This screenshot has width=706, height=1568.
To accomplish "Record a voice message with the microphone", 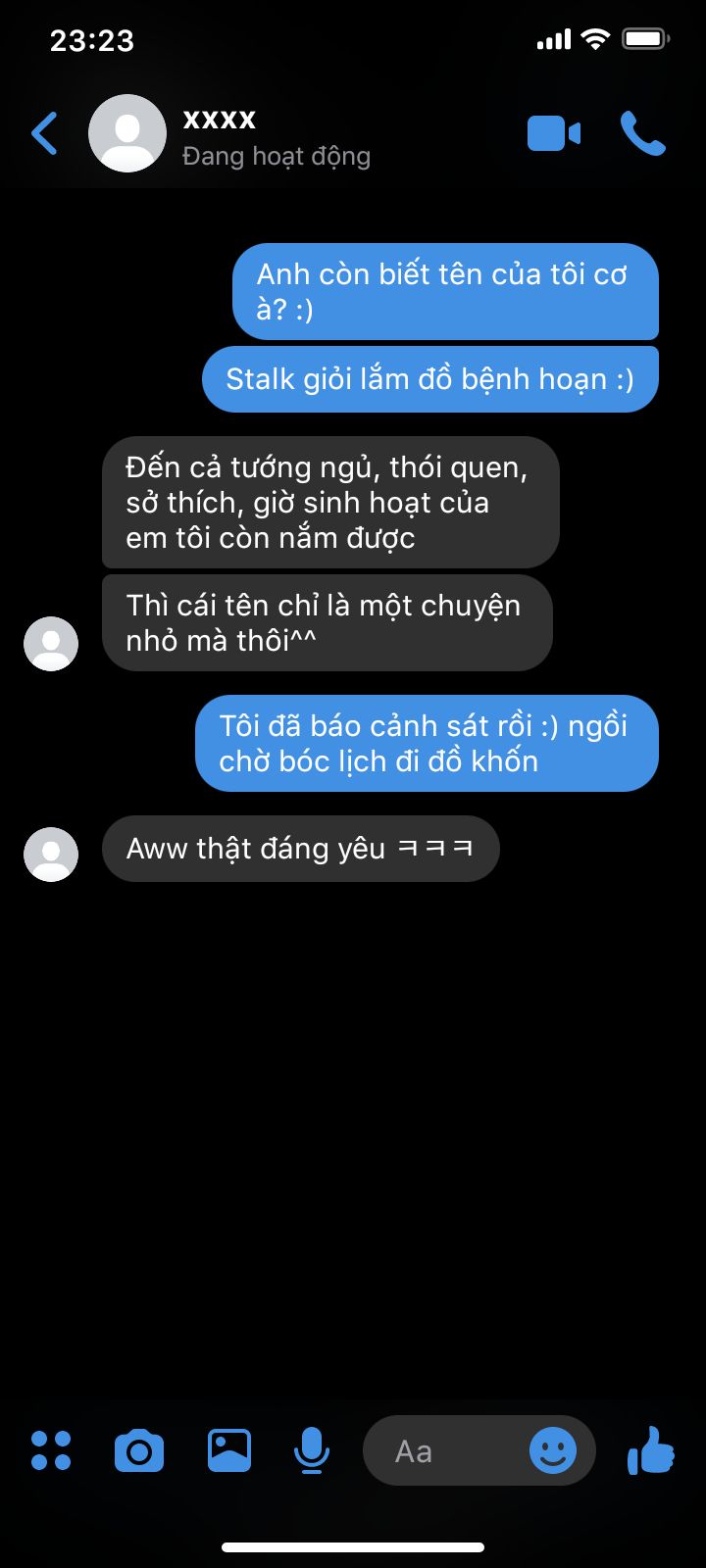I will pos(312,1450).
